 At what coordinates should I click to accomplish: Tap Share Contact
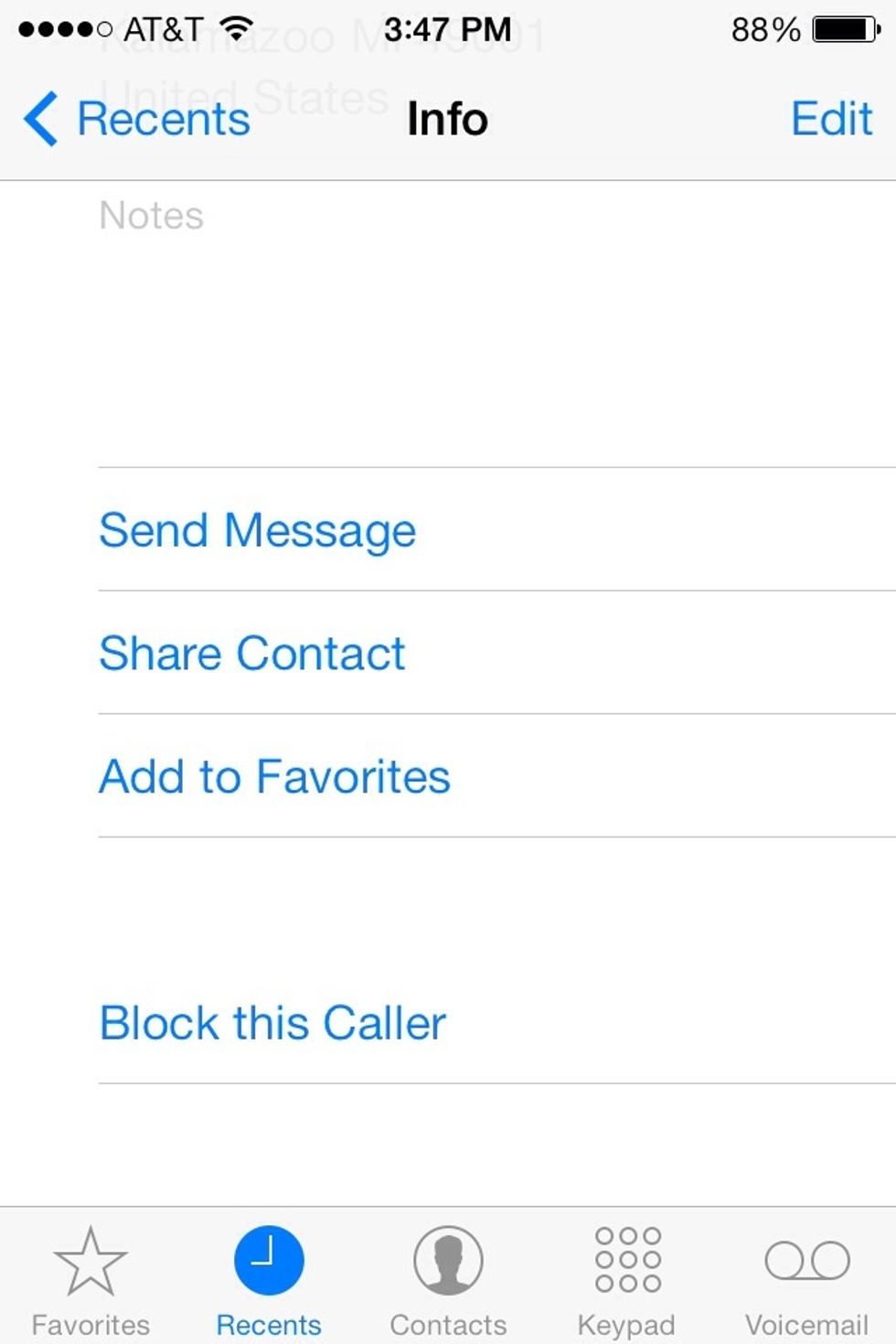pos(252,653)
